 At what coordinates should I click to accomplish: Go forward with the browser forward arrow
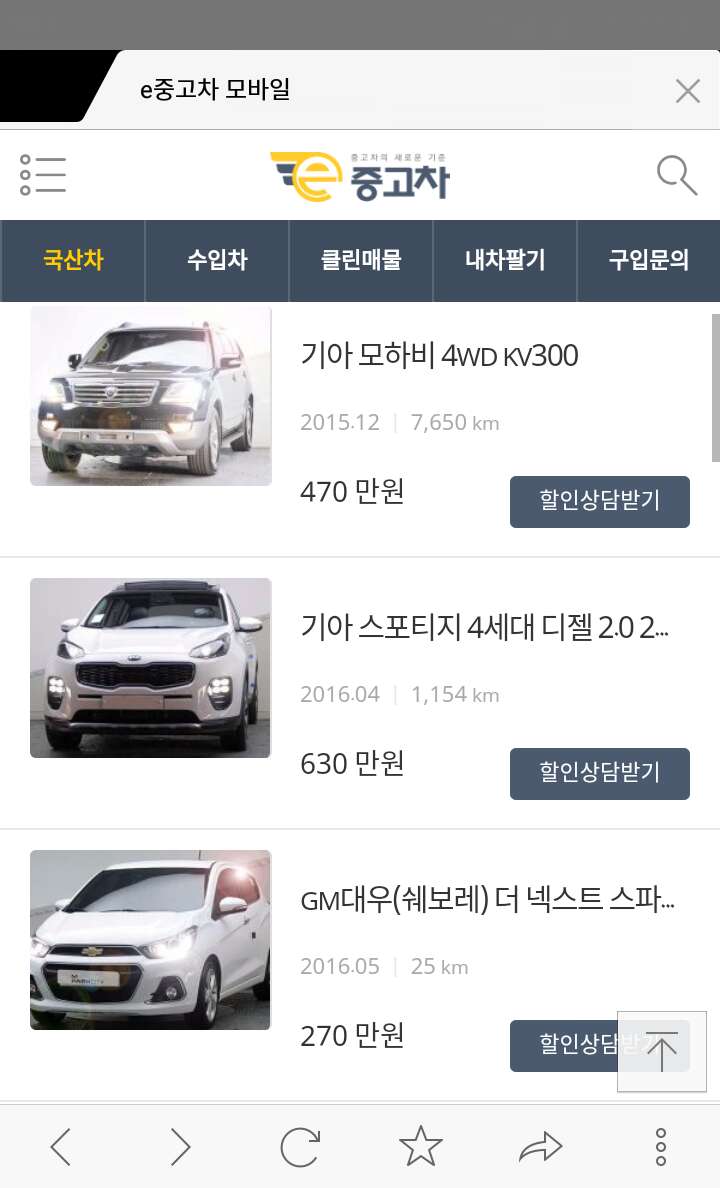180,1146
